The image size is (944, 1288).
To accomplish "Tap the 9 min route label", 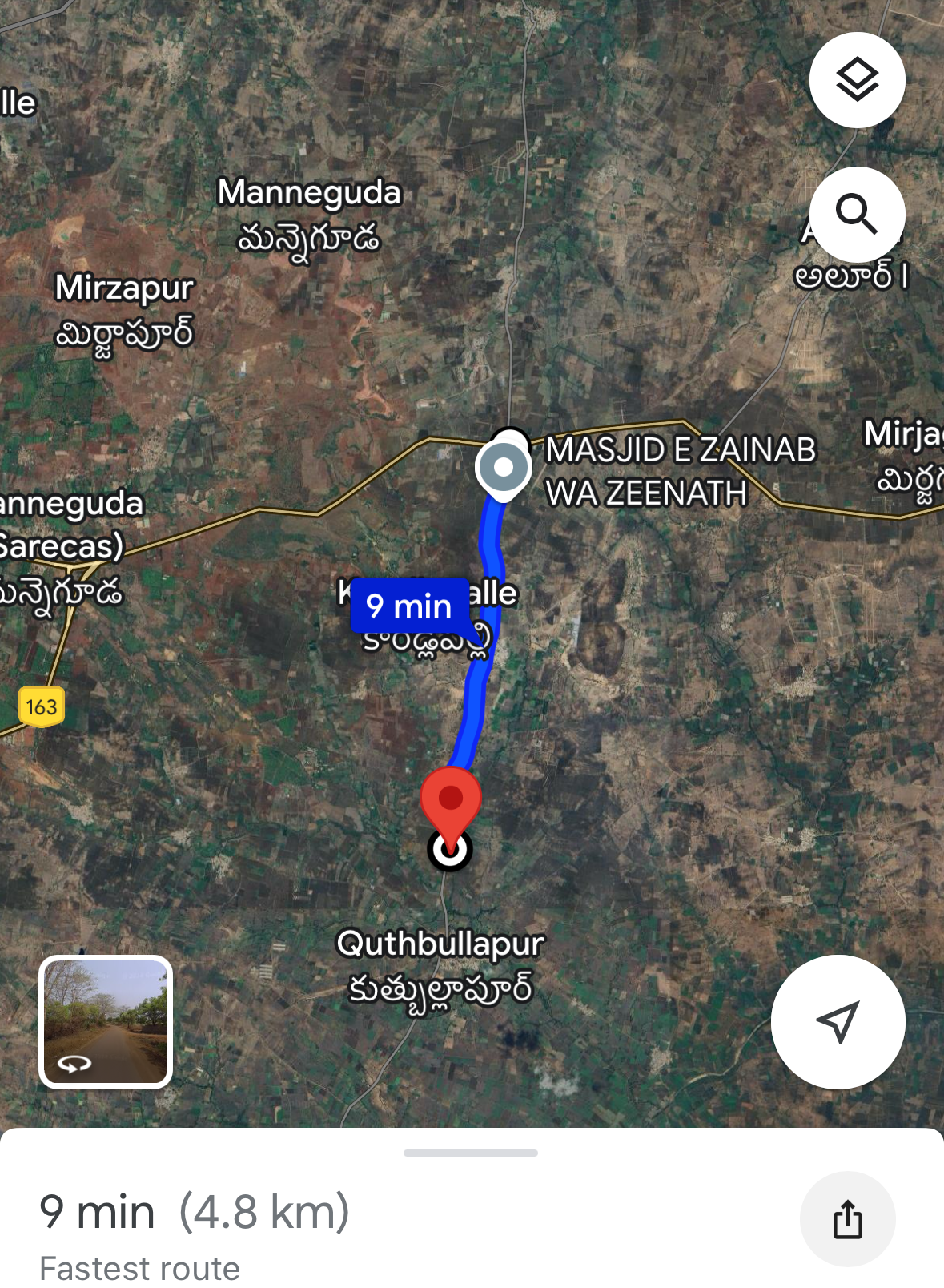I will pyautogui.click(x=409, y=606).
